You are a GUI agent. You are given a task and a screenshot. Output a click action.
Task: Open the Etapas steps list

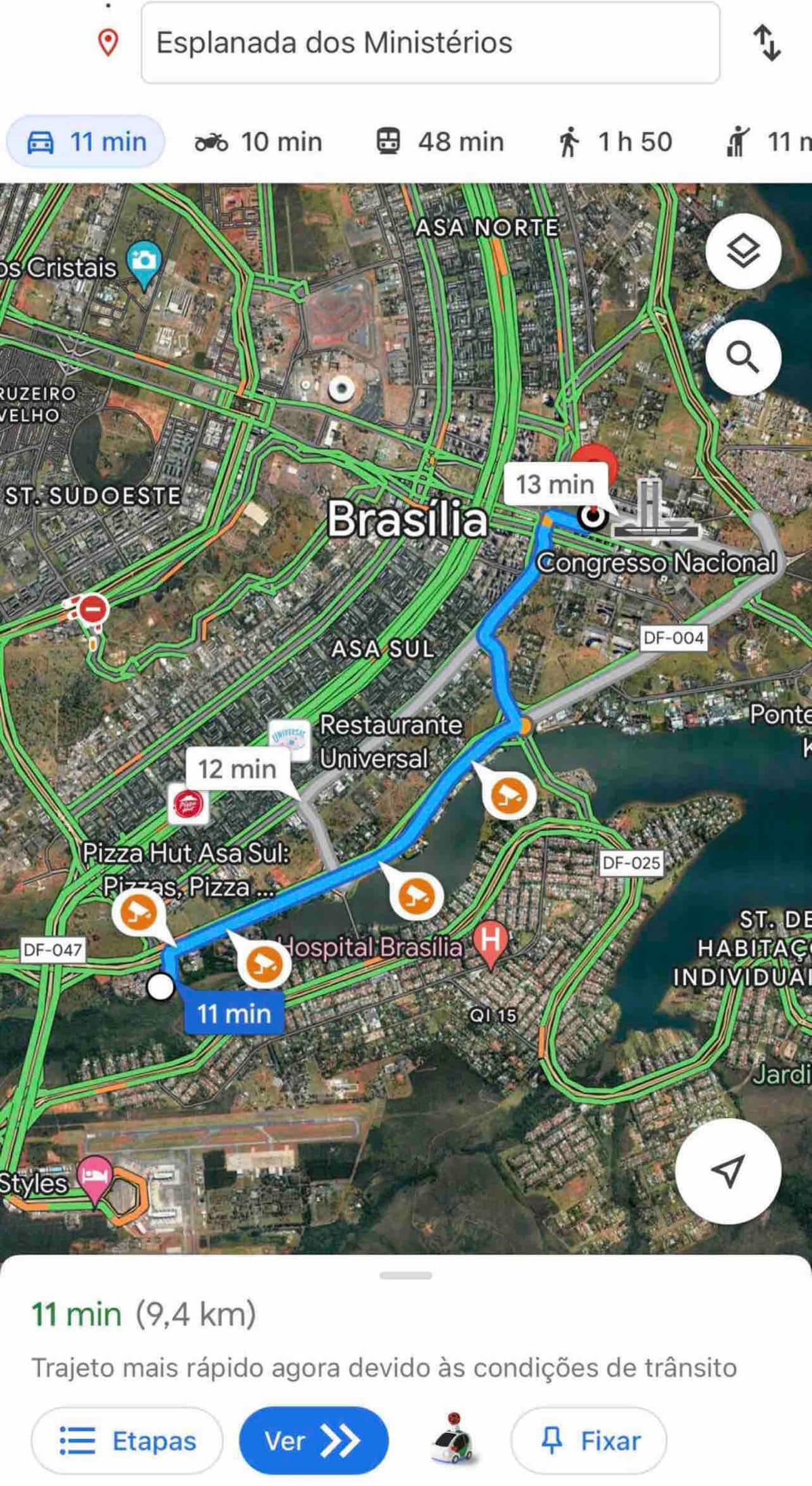coord(127,1440)
